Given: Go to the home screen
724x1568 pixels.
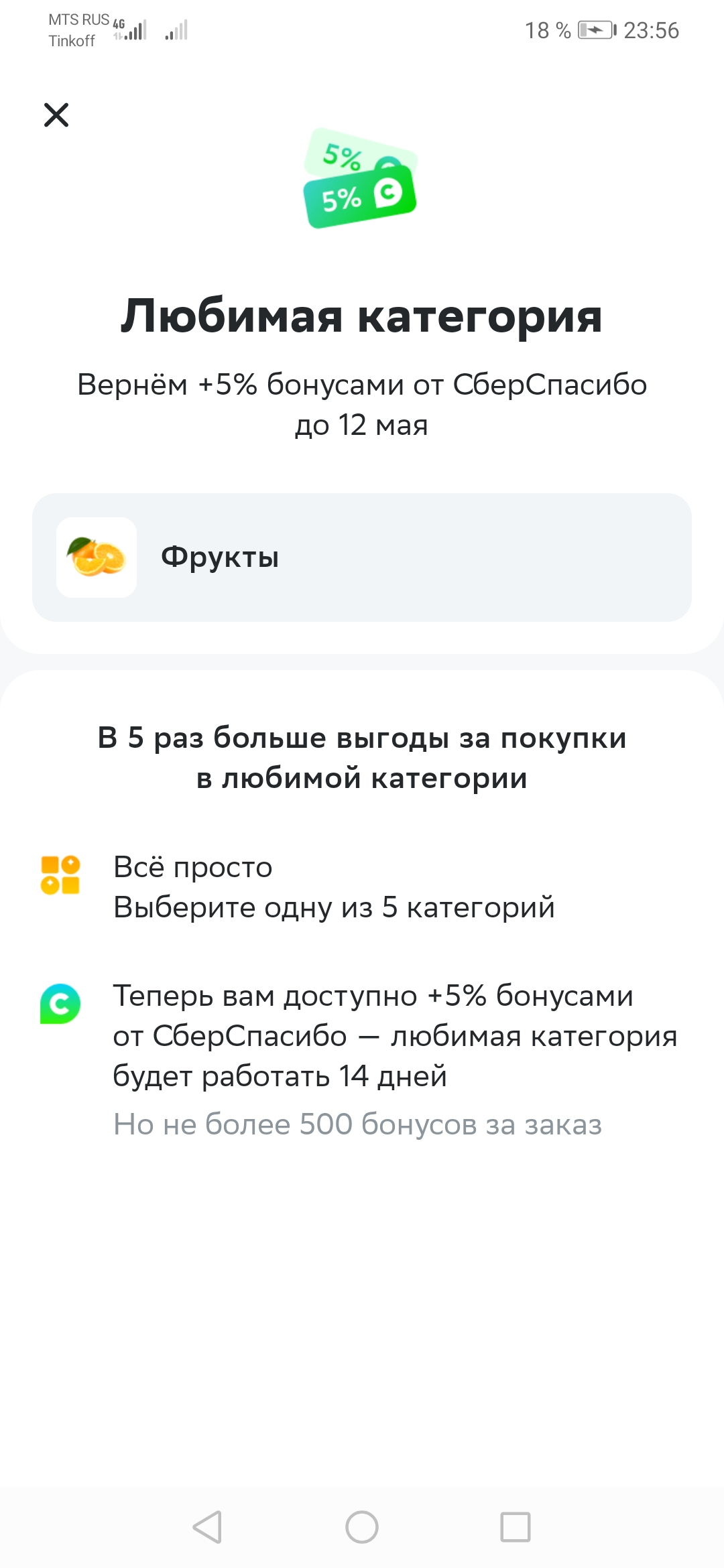Looking at the screenshot, I should 362,1527.
